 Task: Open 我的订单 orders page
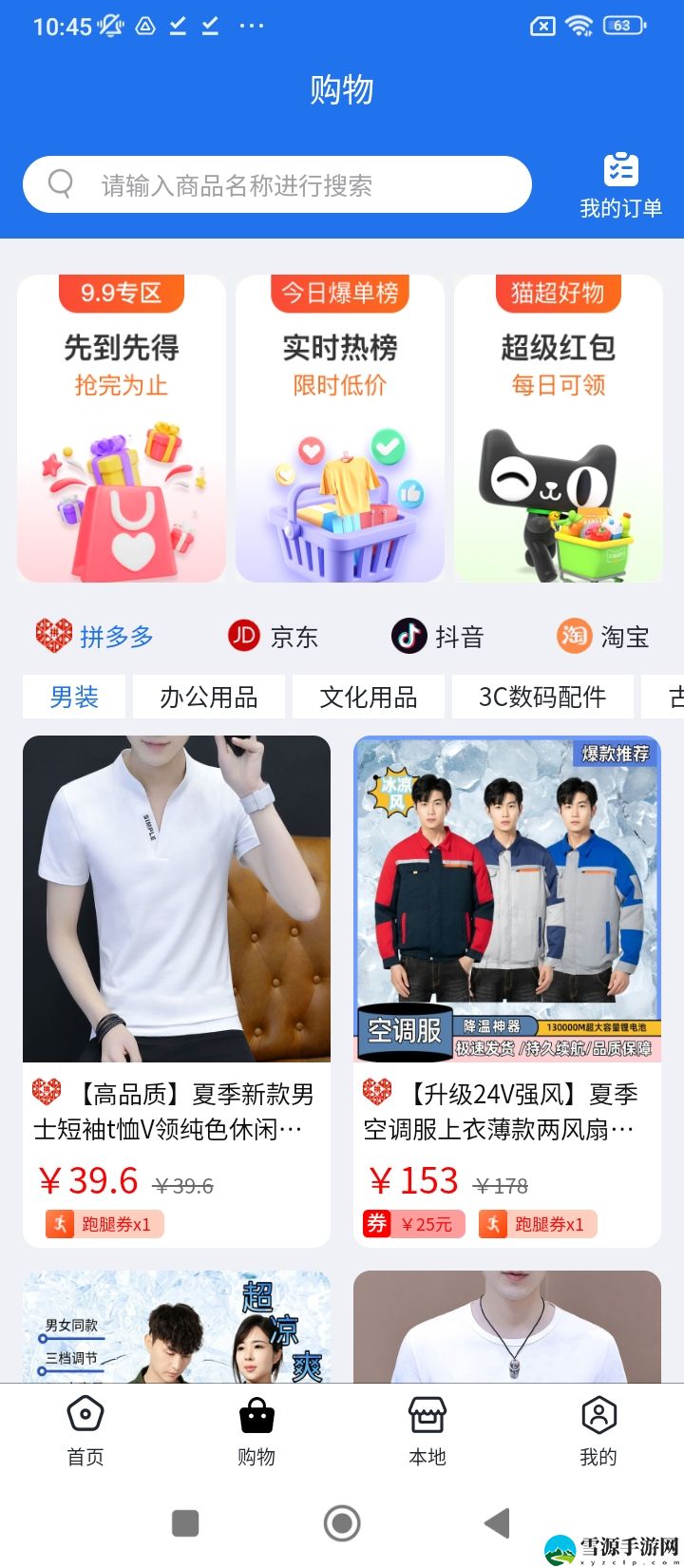tap(620, 186)
